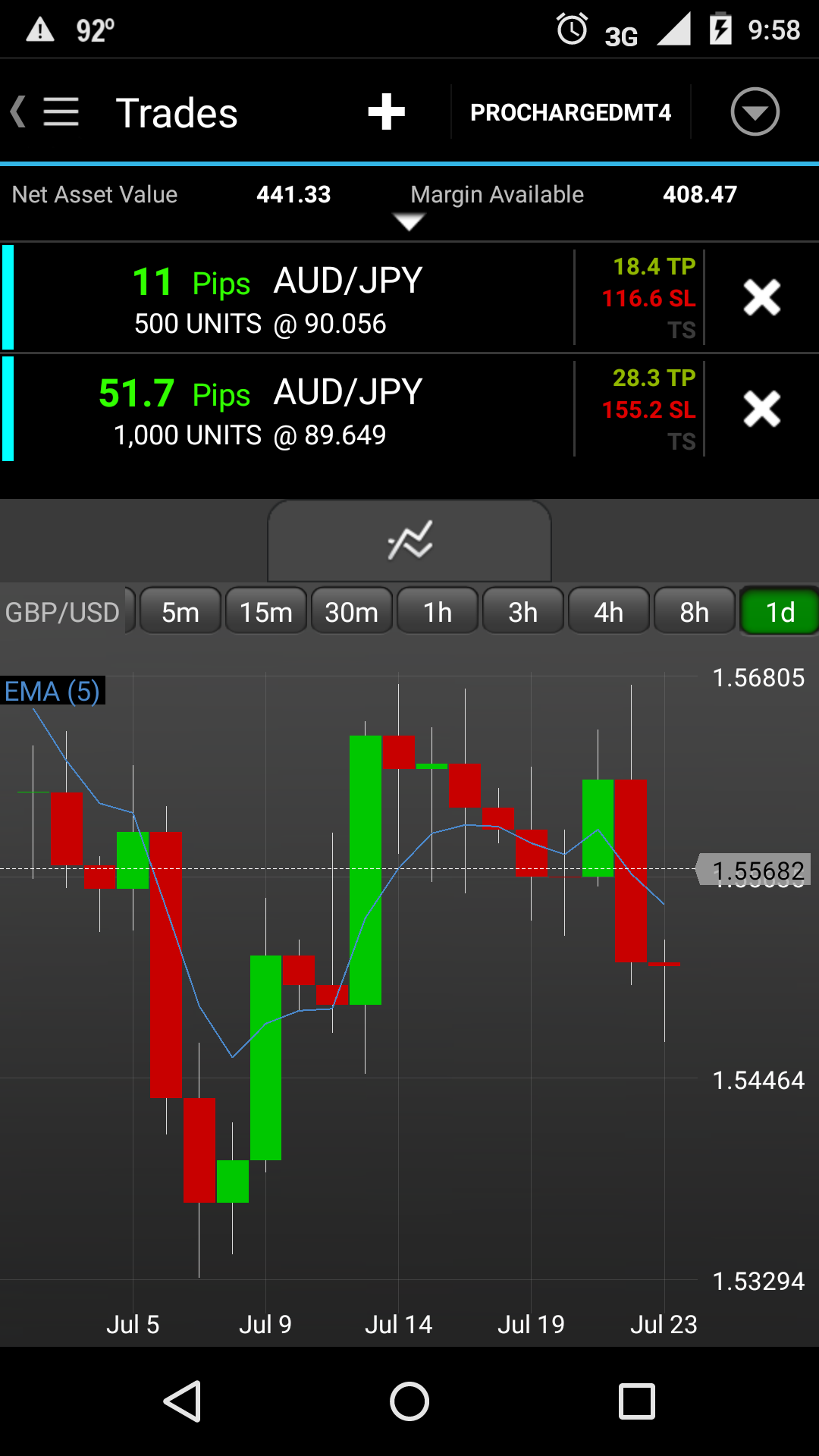Add a new trade with plus icon
This screenshot has width=819, height=1456.
coord(386,112)
